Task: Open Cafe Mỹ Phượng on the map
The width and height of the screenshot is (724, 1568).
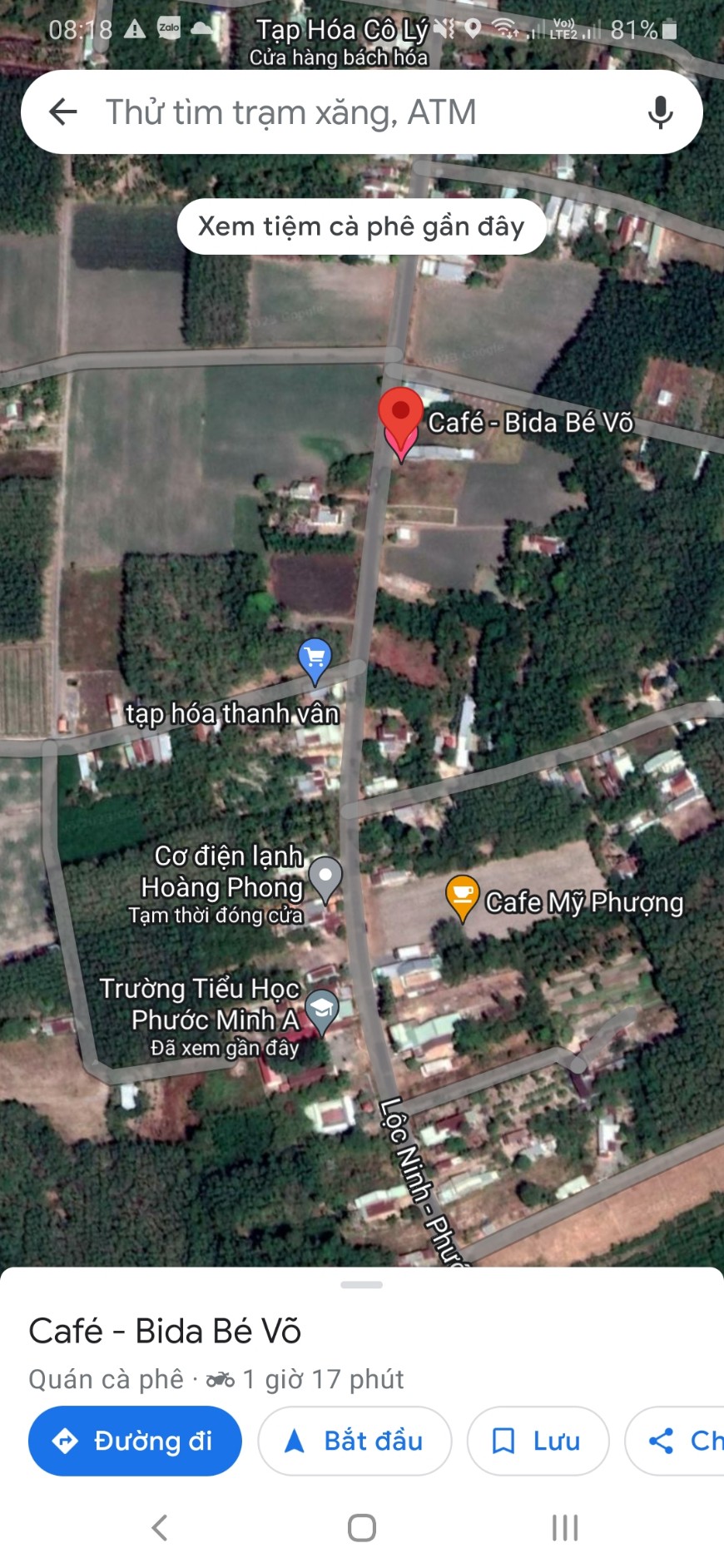Action: [463, 896]
